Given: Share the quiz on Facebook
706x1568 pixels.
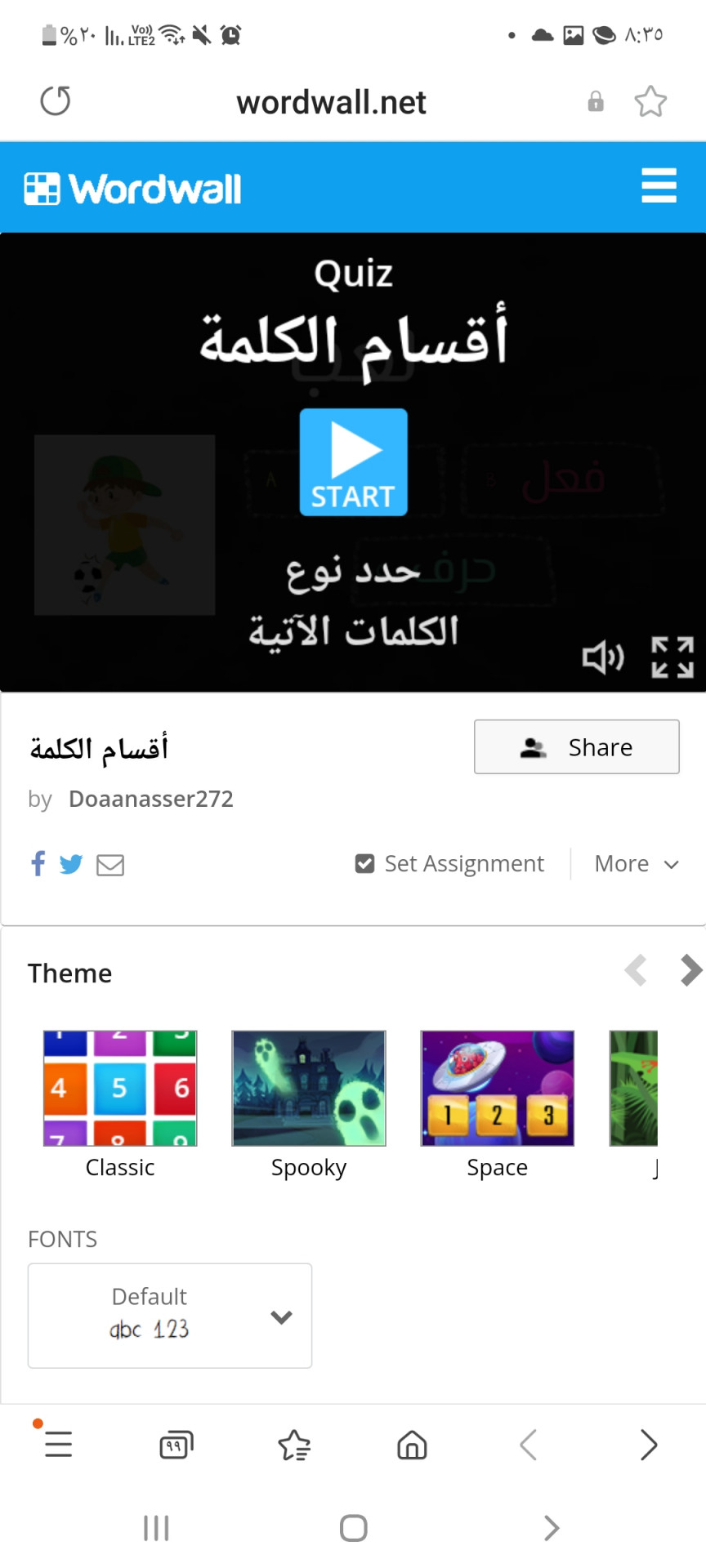Looking at the screenshot, I should [38, 864].
